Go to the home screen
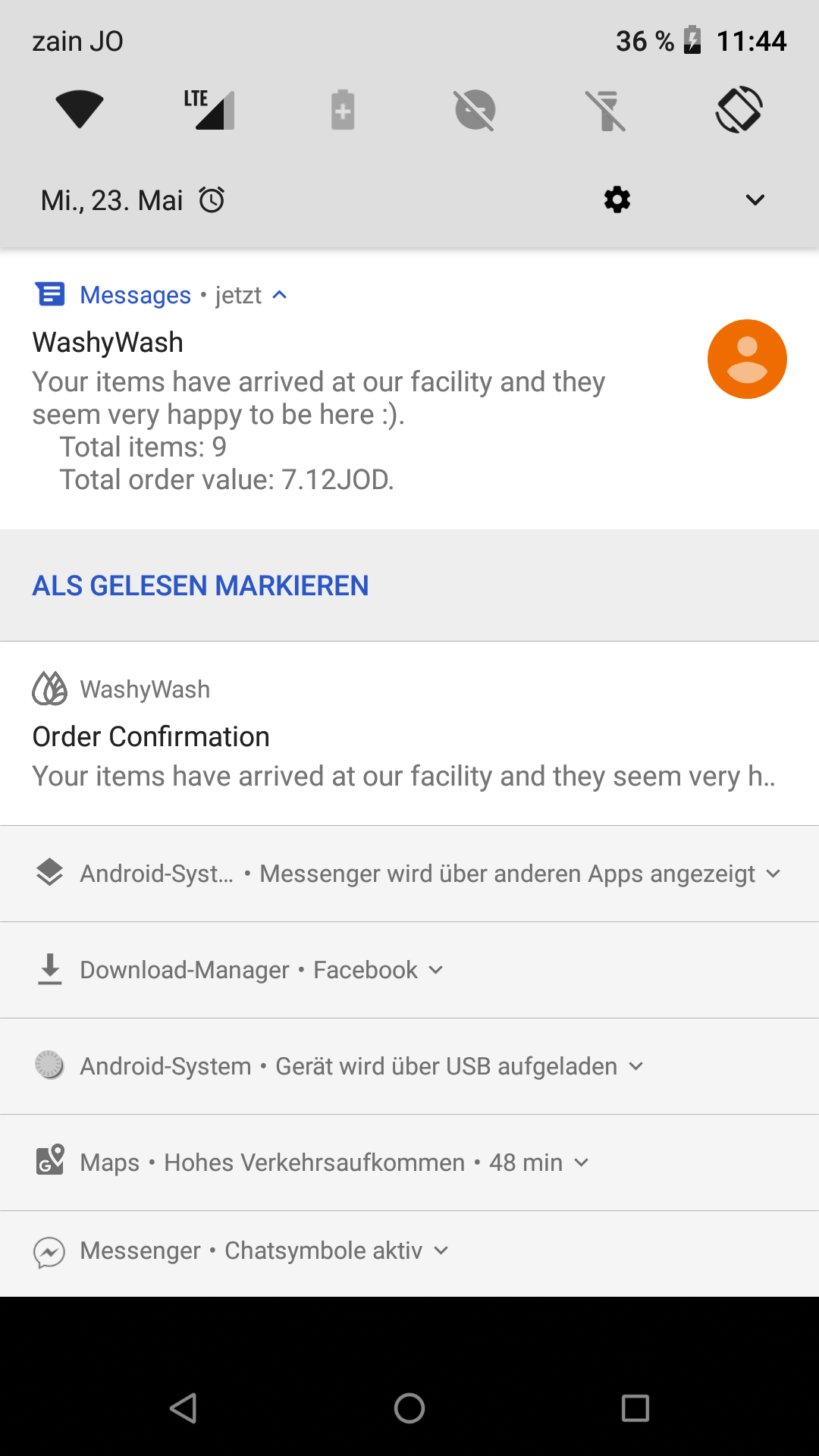 409,1408
